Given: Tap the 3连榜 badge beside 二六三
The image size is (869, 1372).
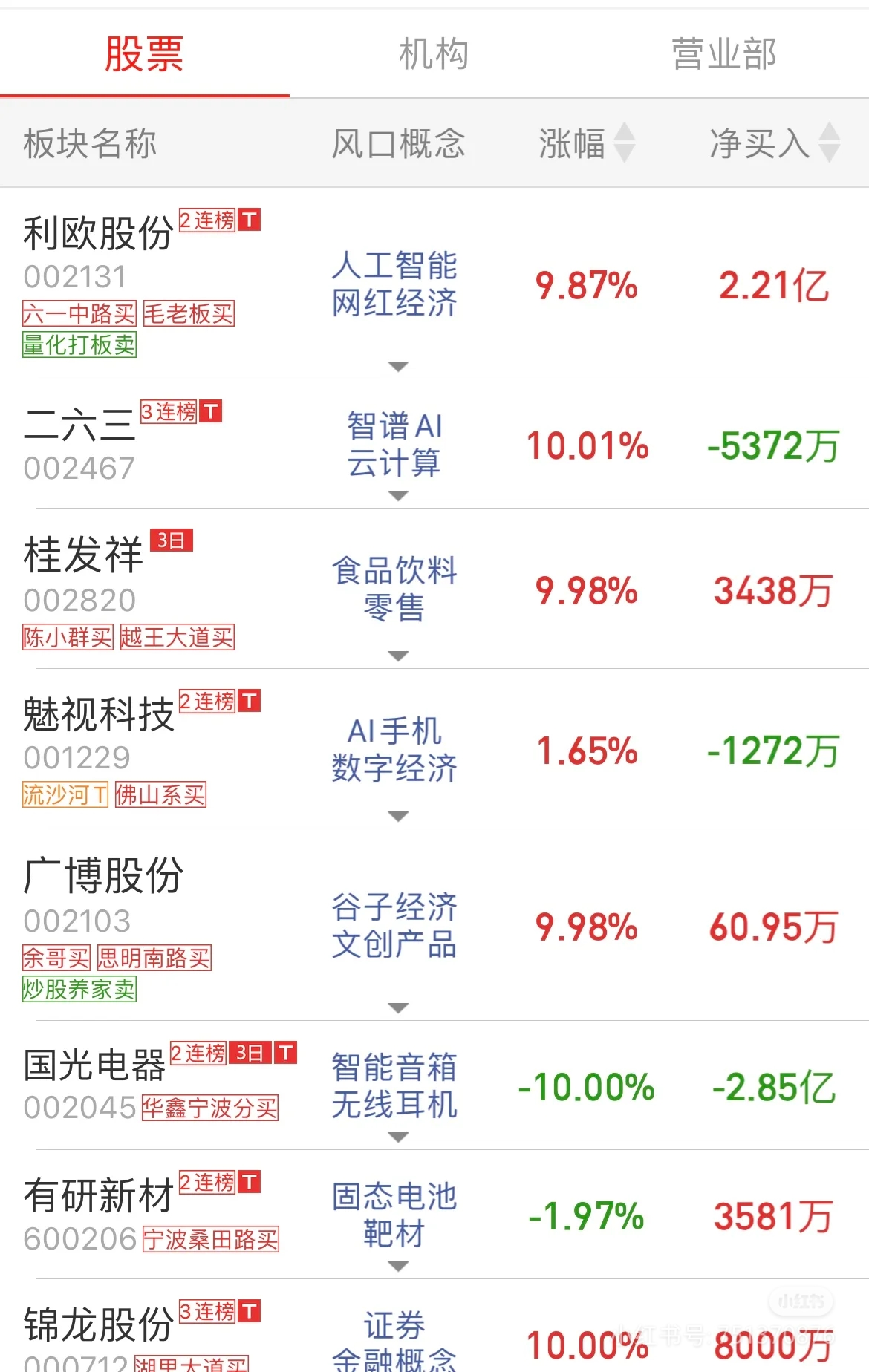Looking at the screenshot, I should [168, 413].
